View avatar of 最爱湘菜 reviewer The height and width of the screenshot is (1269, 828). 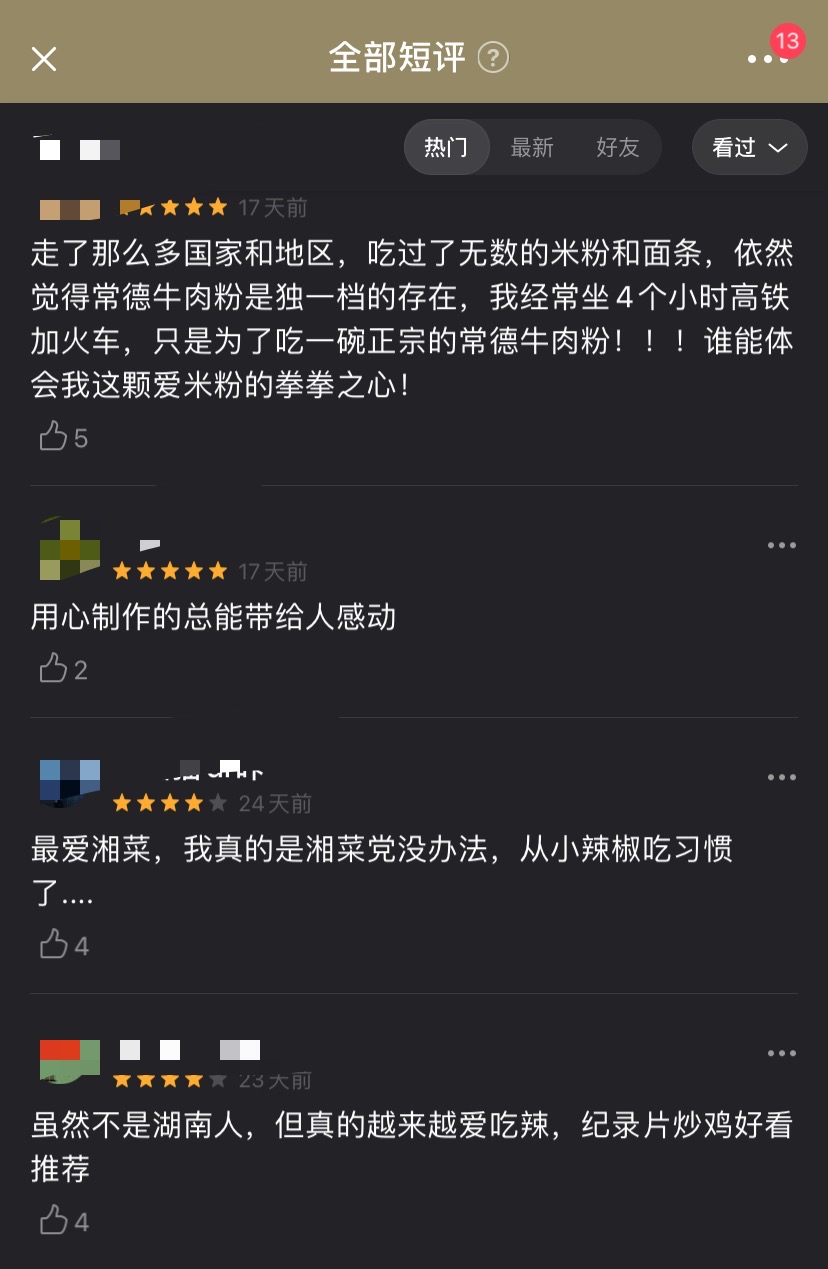click(x=70, y=782)
